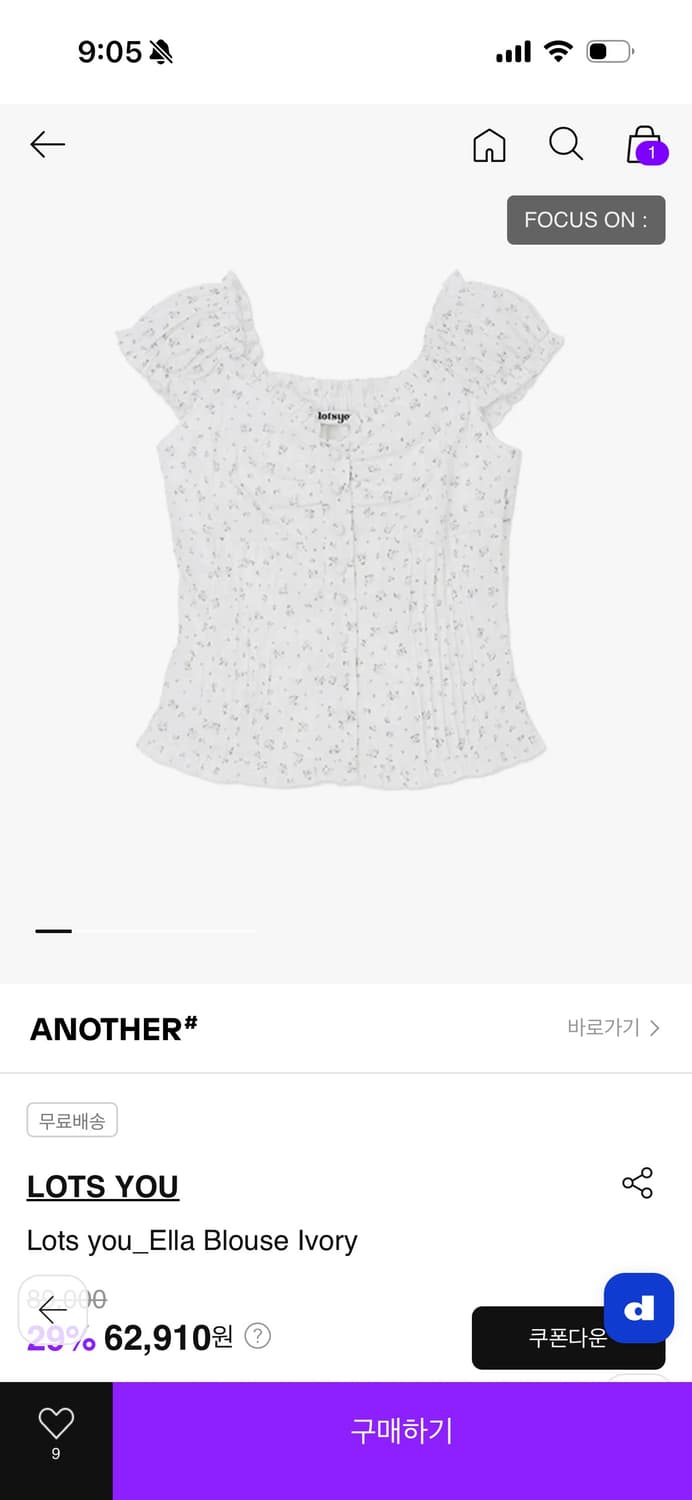Open the LOTS YOU brand page
Viewport: 692px width, 1500px height.
pos(103,1186)
